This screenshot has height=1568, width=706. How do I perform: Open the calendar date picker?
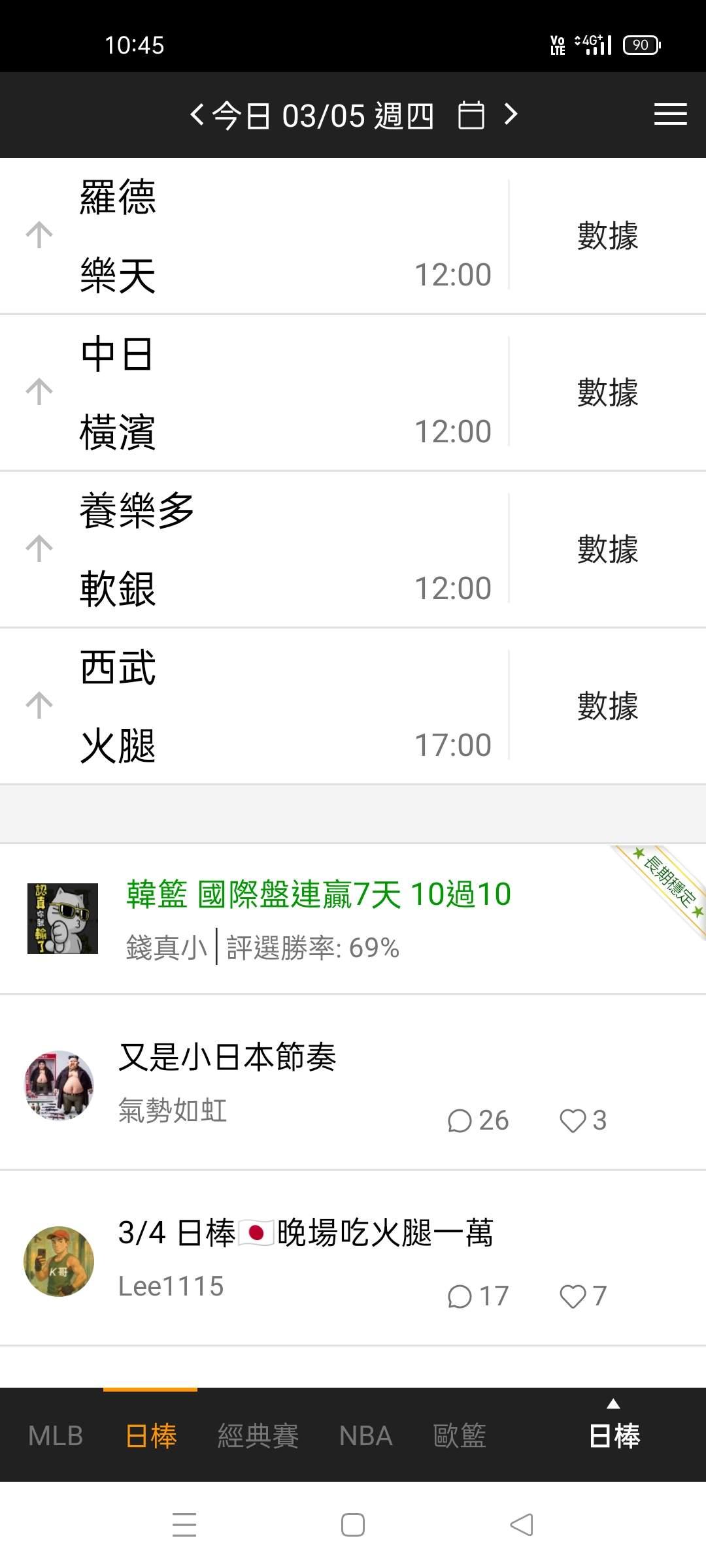click(471, 116)
